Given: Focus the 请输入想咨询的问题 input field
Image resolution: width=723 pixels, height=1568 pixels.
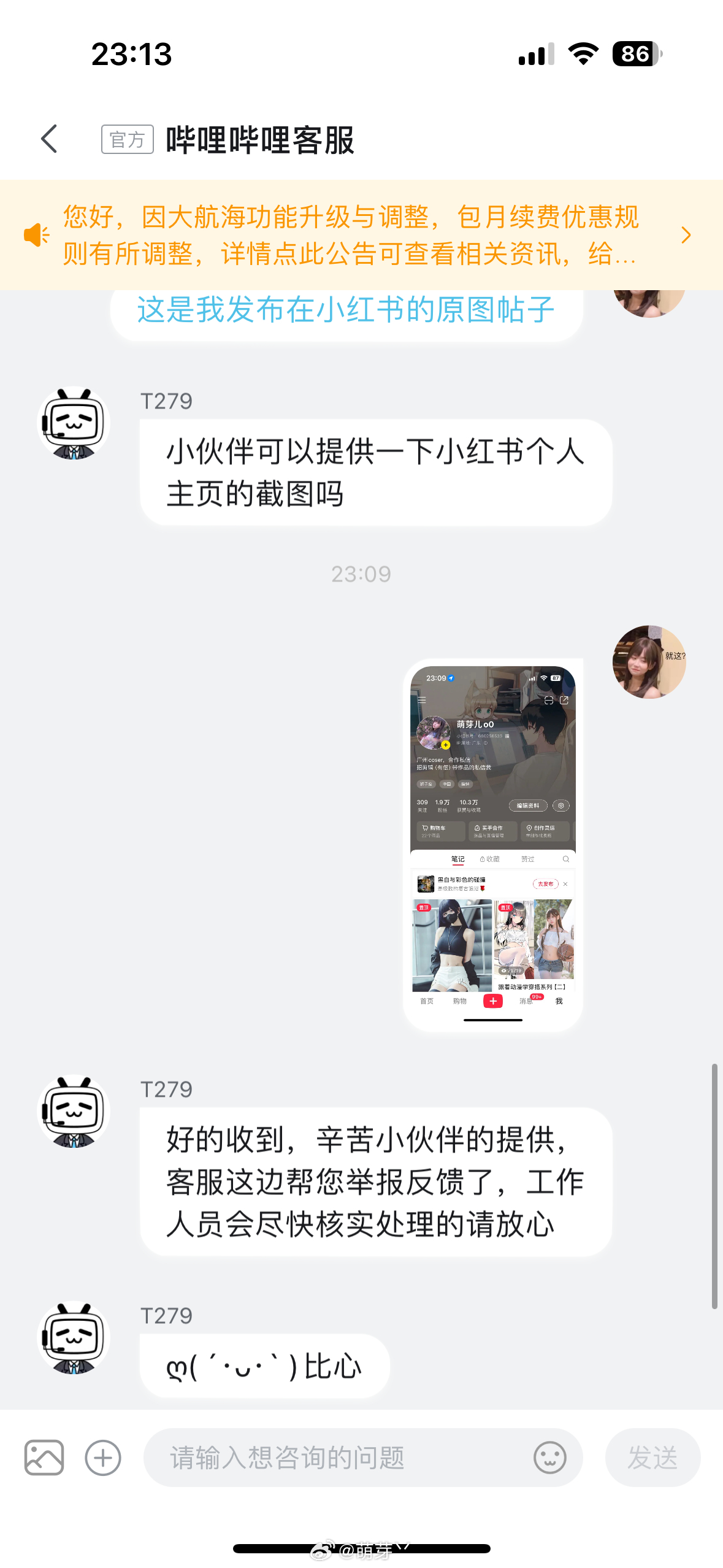Looking at the screenshot, I should coord(337,1457).
